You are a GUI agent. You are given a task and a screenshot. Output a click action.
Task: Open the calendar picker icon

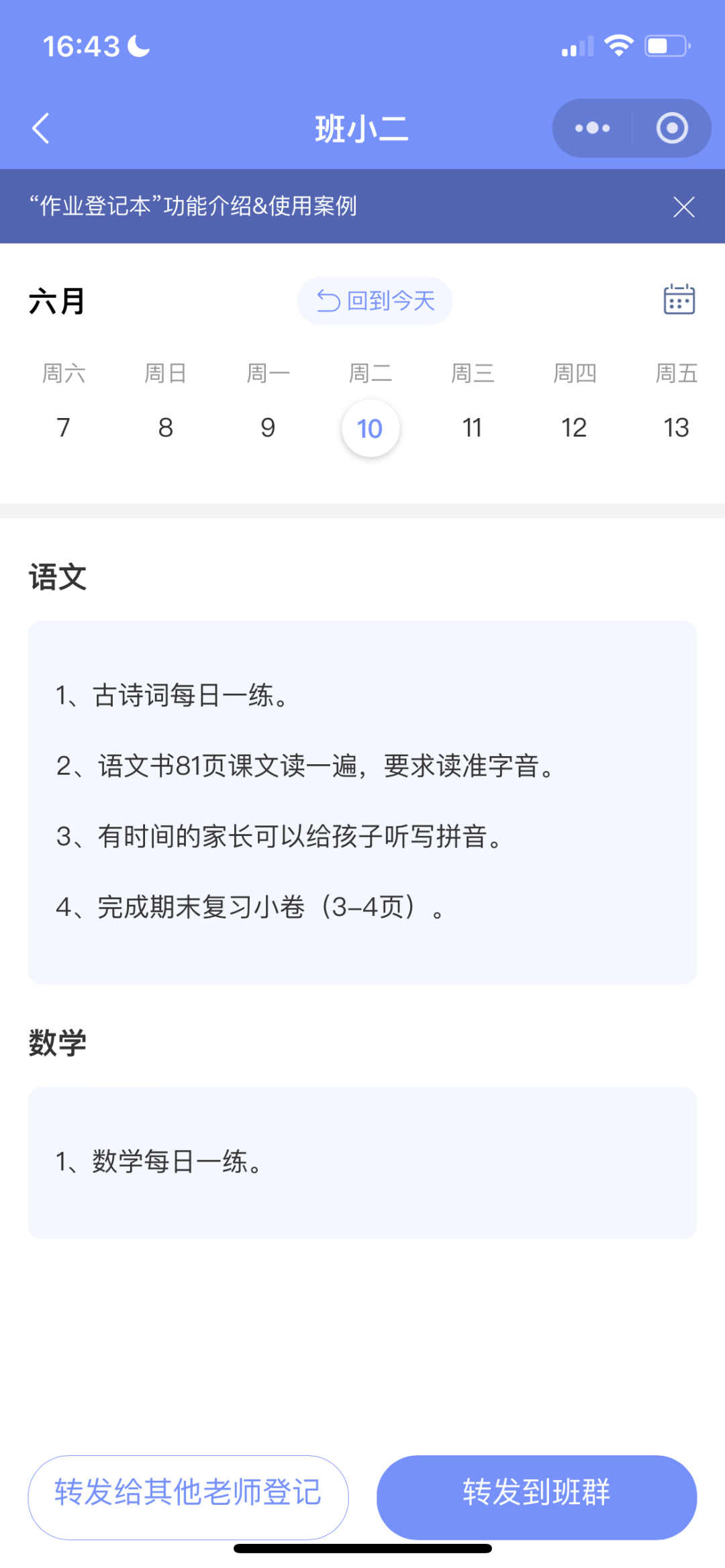[679, 299]
